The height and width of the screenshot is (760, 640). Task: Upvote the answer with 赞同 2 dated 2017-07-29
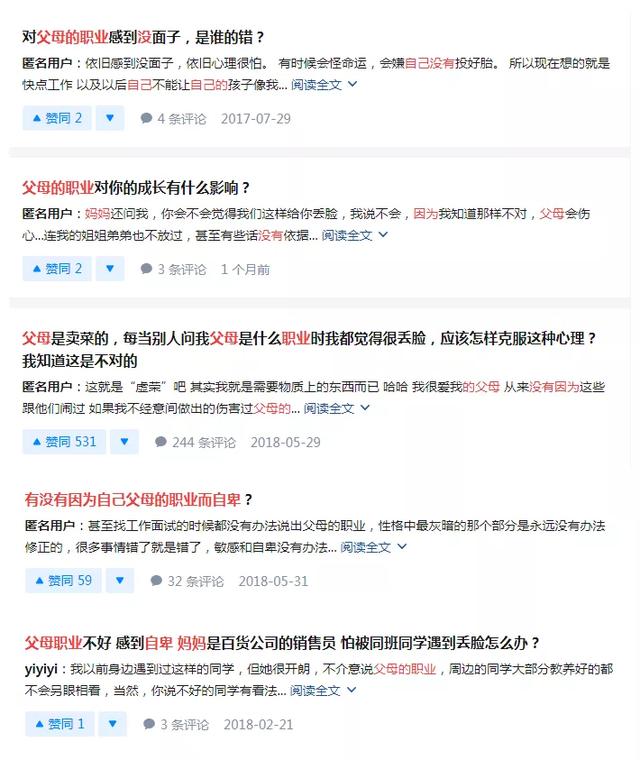pos(57,118)
